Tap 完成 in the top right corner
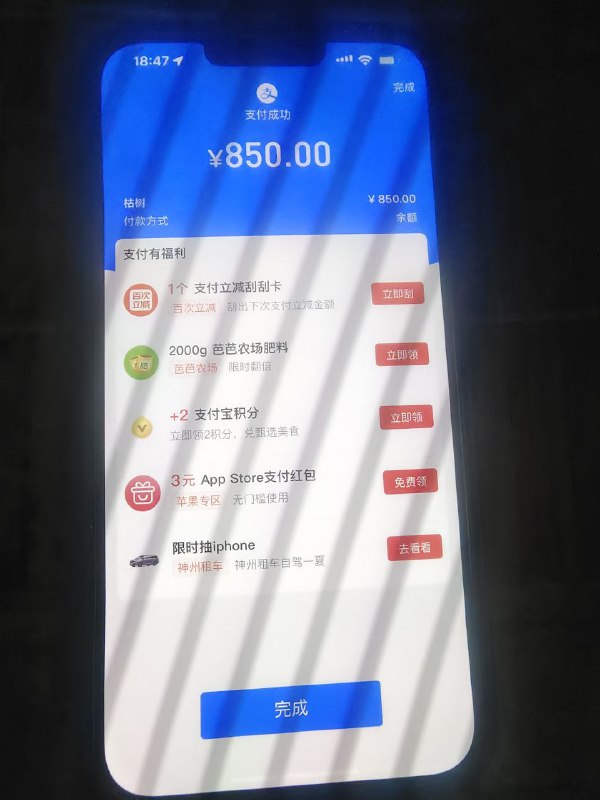The height and width of the screenshot is (800, 600). click(403, 87)
